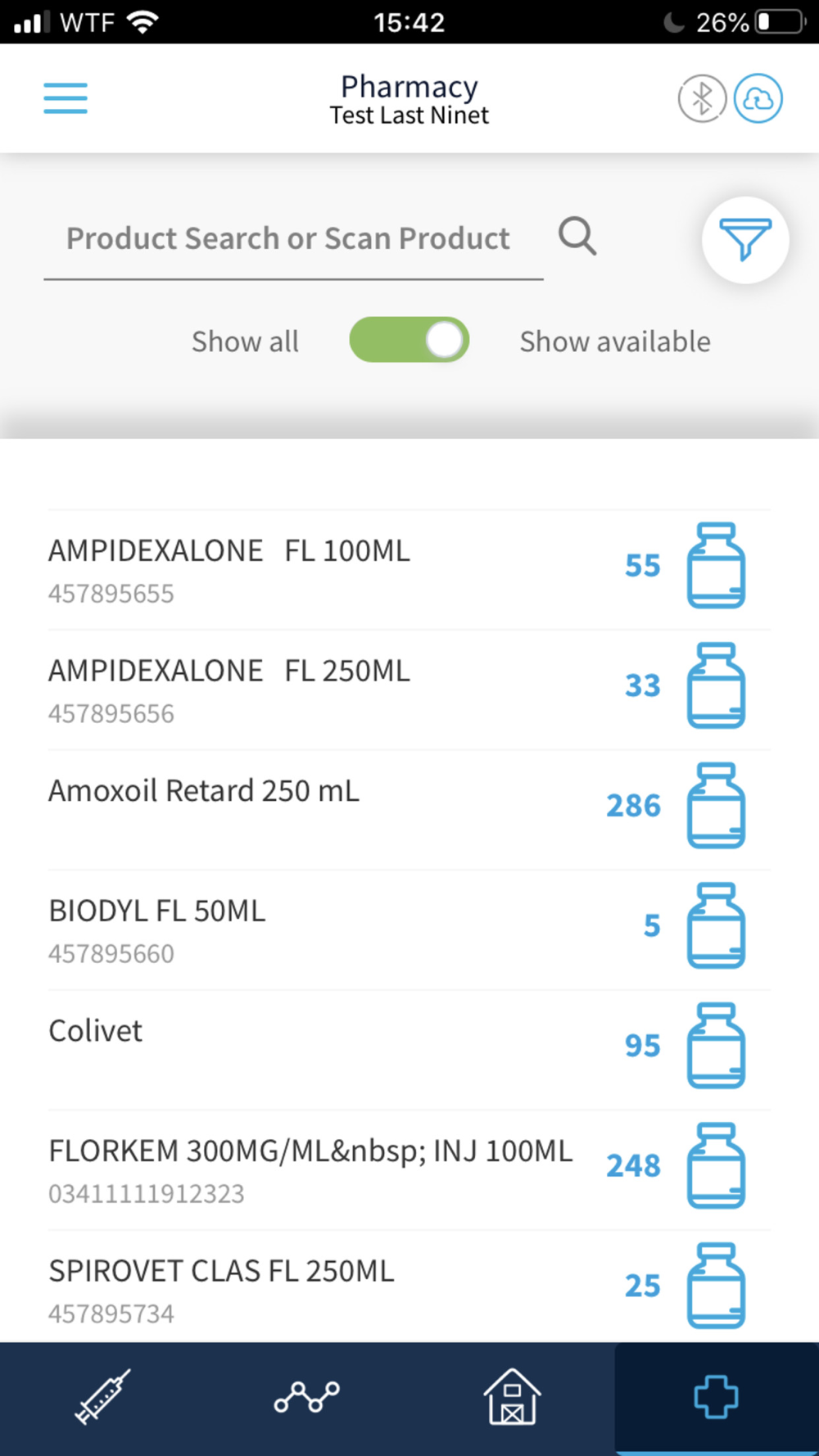Open FLORKEM 300MG/ML INJ 100ML

(x=409, y=1170)
